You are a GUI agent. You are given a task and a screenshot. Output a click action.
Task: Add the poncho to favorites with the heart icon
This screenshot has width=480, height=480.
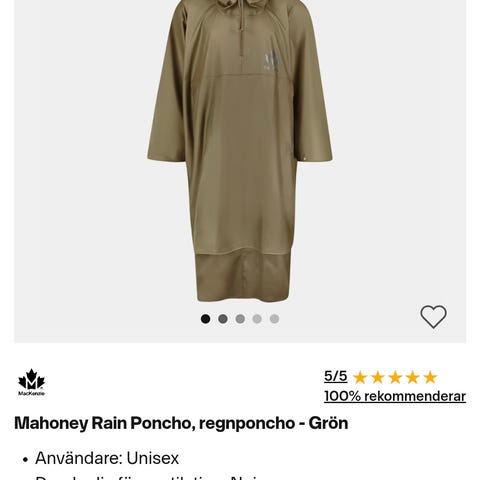point(433,317)
